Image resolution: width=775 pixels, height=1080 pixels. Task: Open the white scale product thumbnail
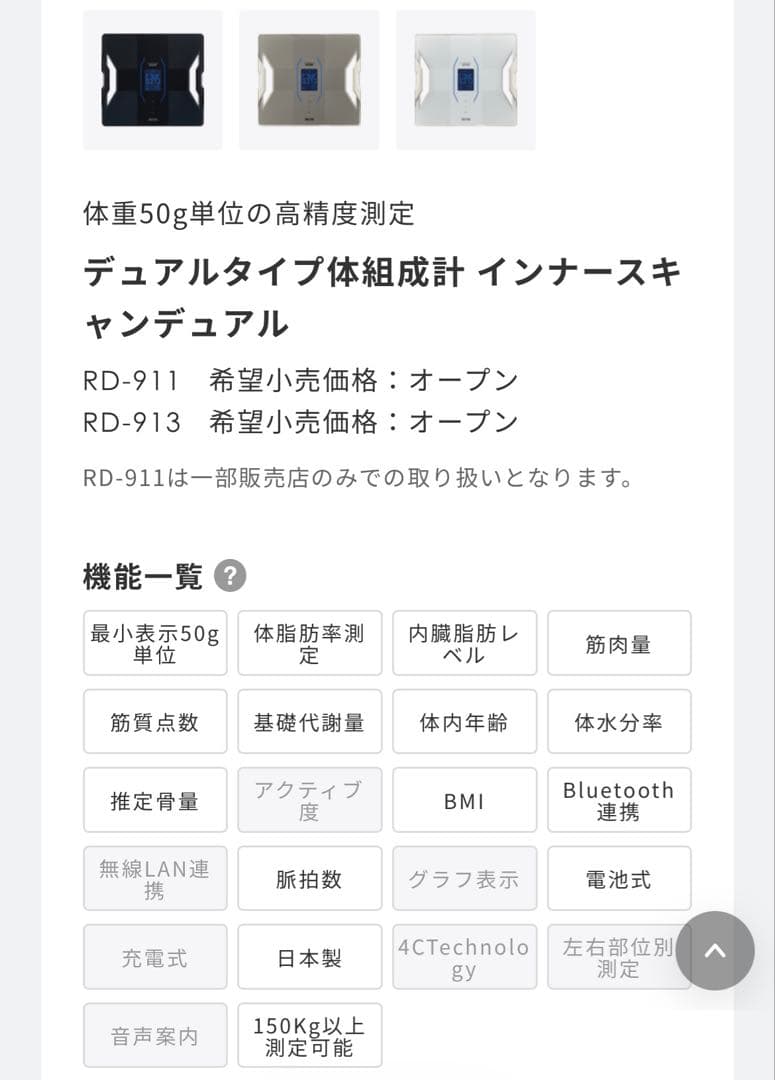coord(465,80)
